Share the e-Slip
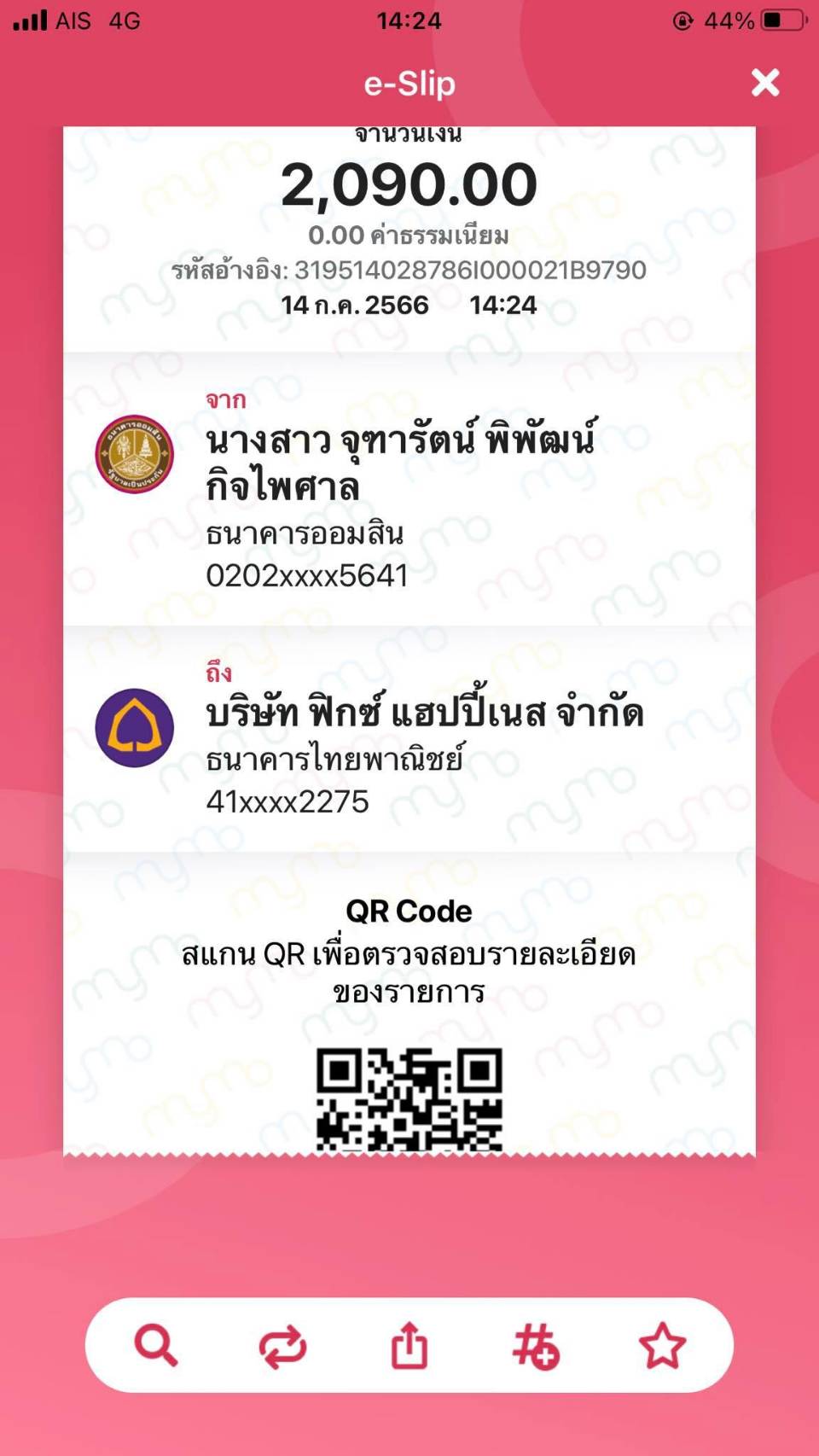This screenshot has width=819, height=1456. tap(409, 1345)
